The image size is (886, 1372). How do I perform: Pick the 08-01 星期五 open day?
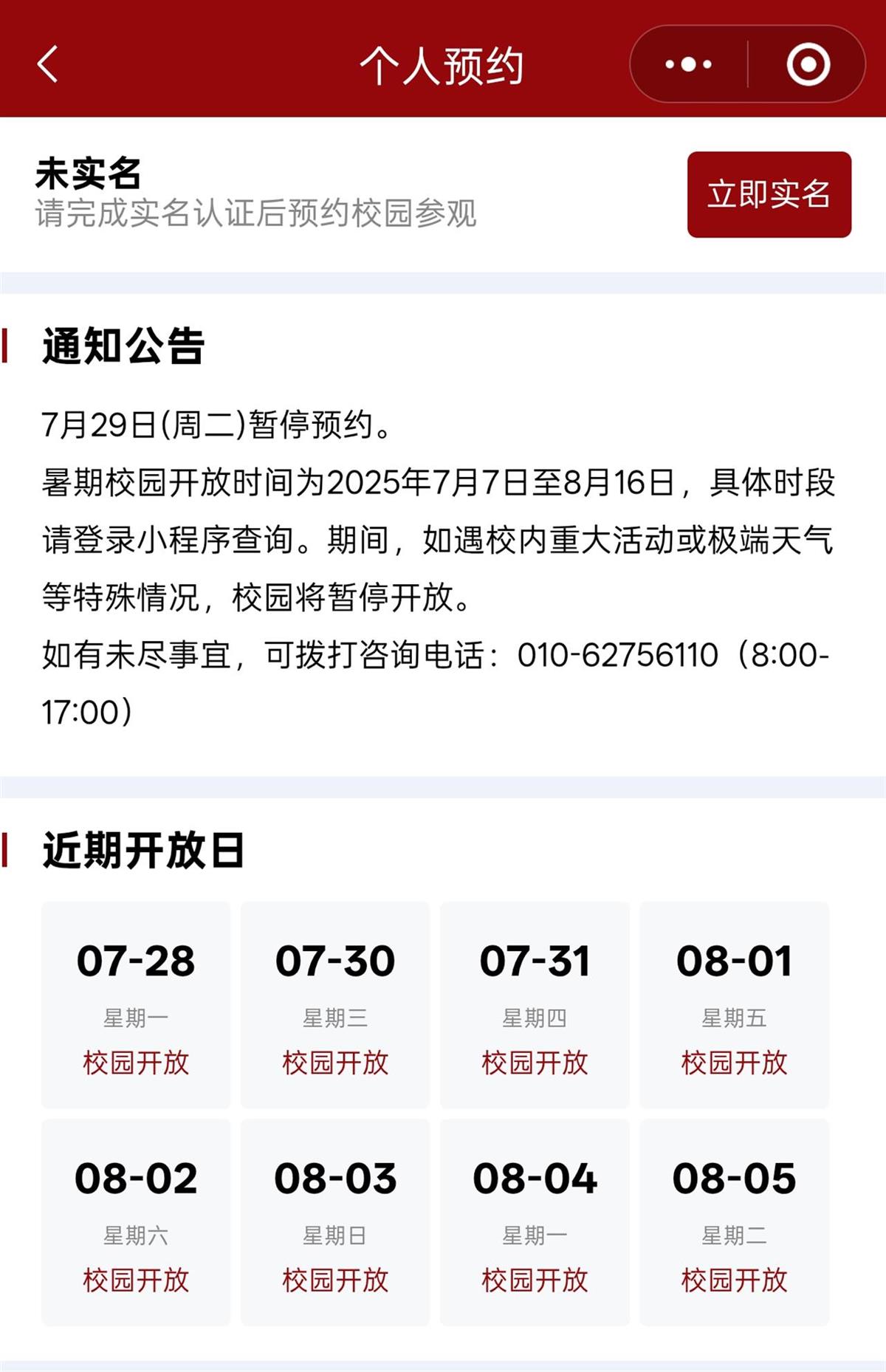(x=734, y=1004)
